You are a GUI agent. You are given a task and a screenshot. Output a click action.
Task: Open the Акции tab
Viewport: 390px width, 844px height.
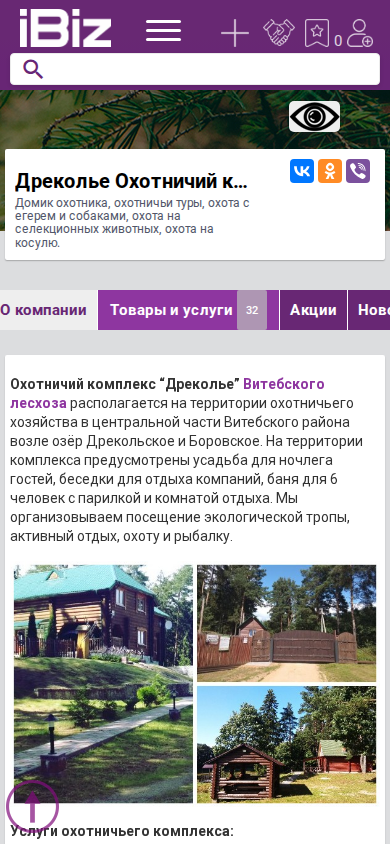tap(314, 310)
